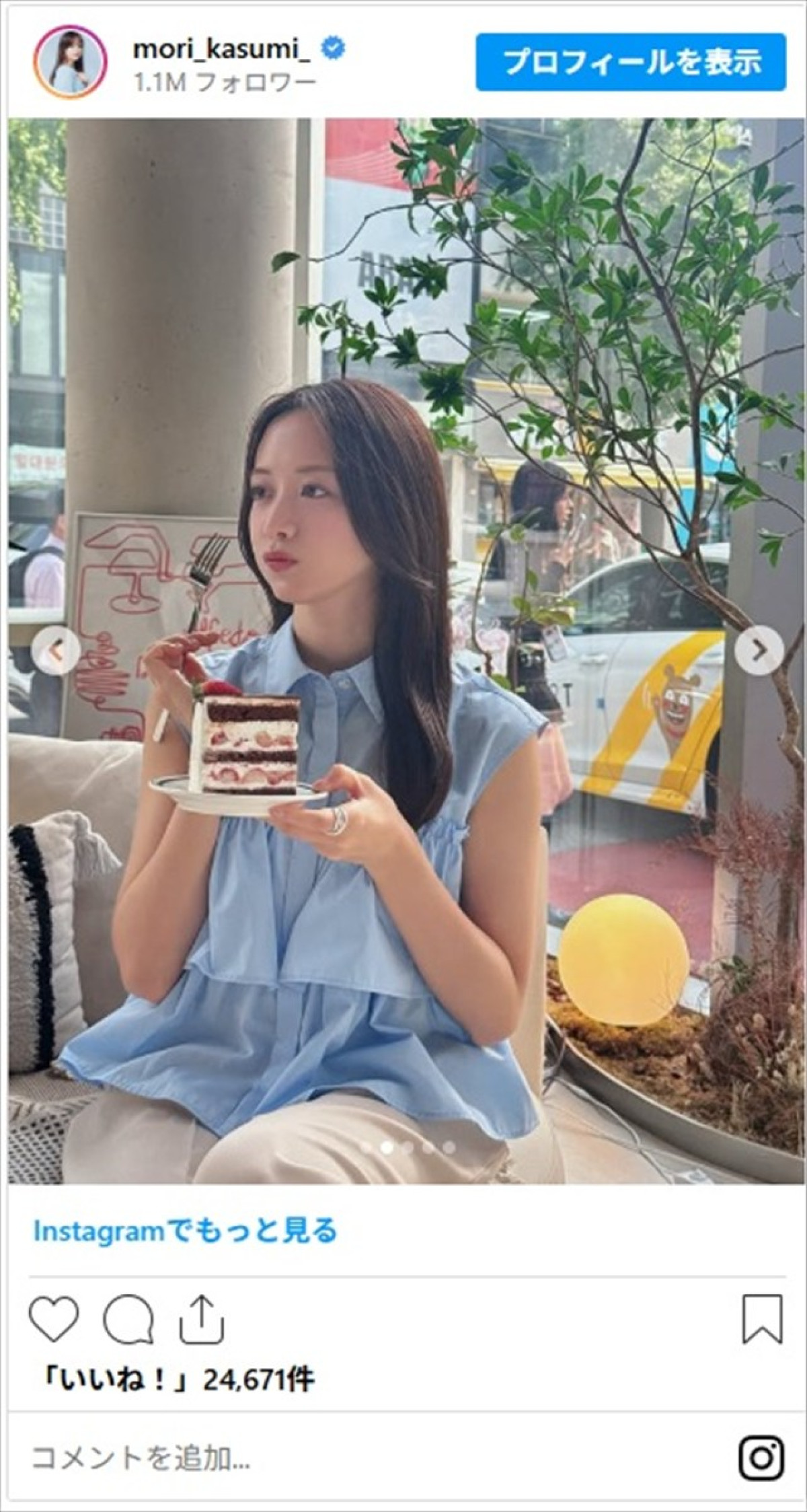Bookmark this post
807x1512 pixels.
(762, 1318)
